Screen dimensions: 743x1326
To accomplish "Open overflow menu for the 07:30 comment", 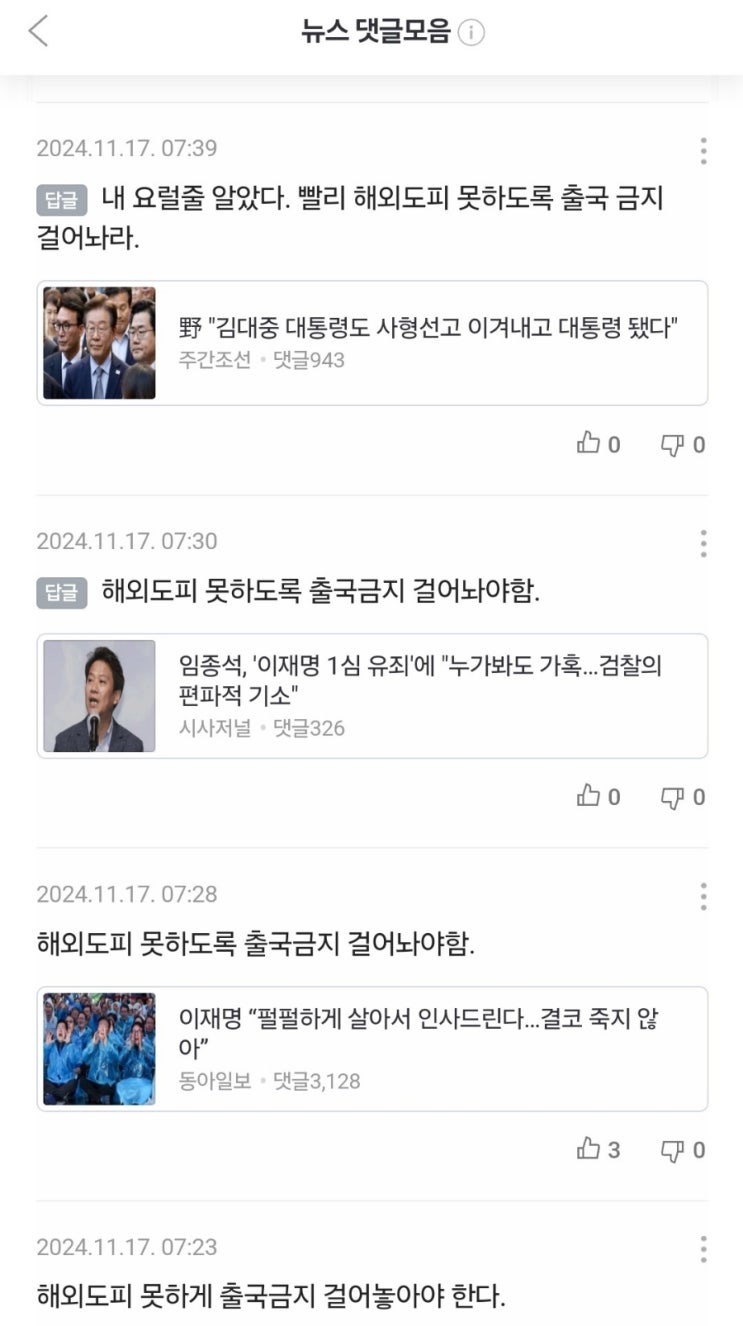I will coord(703,544).
